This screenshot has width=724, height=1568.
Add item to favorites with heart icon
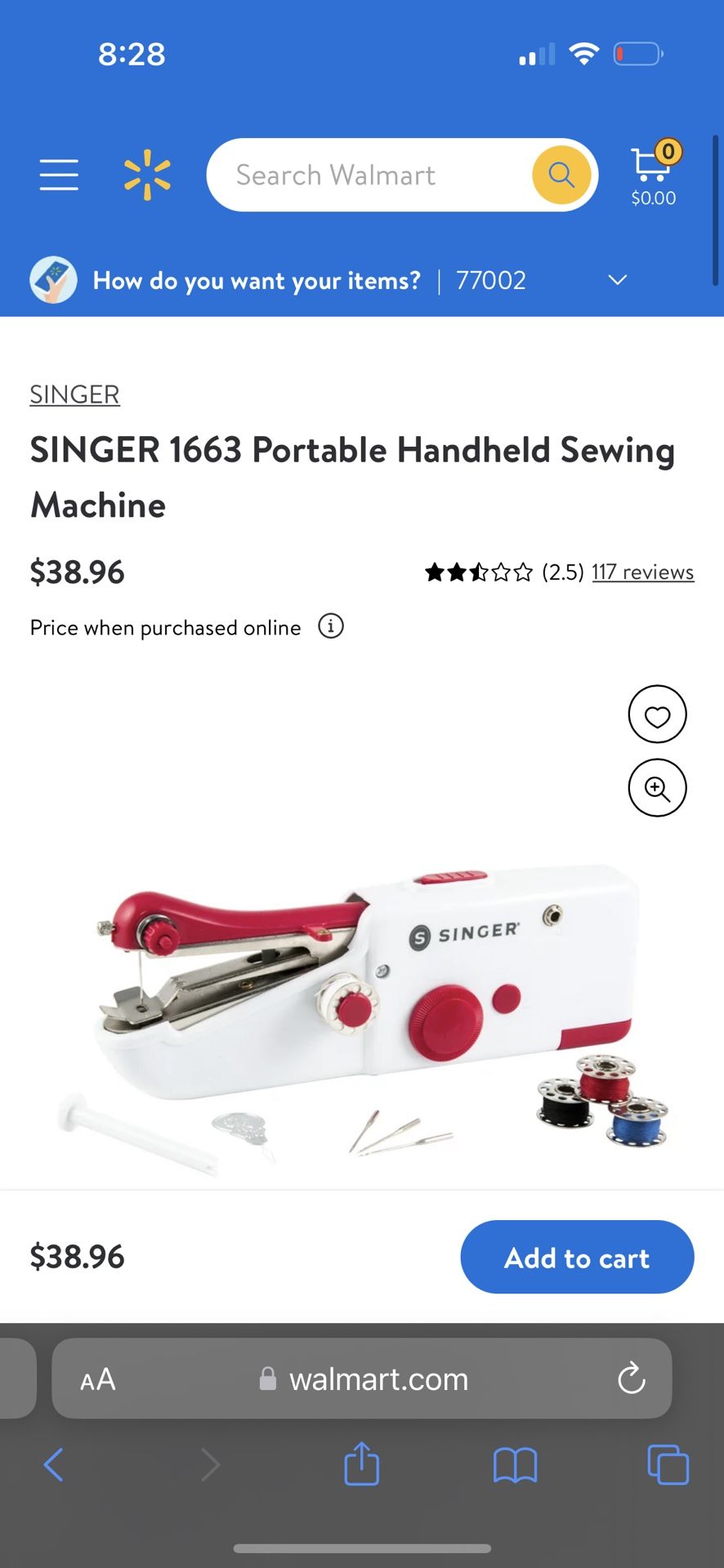[657, 715]
